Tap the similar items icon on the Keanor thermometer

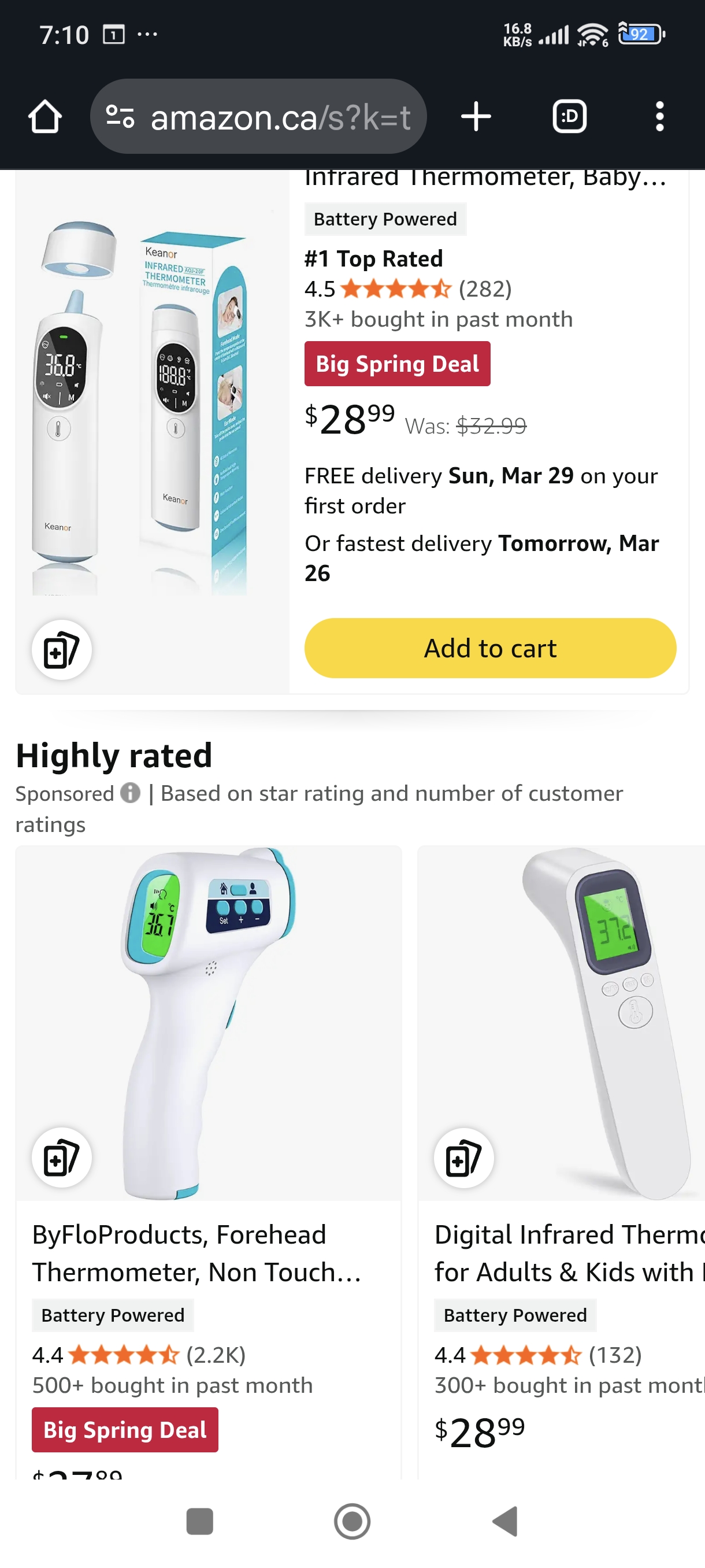click(x=61, y=649)
